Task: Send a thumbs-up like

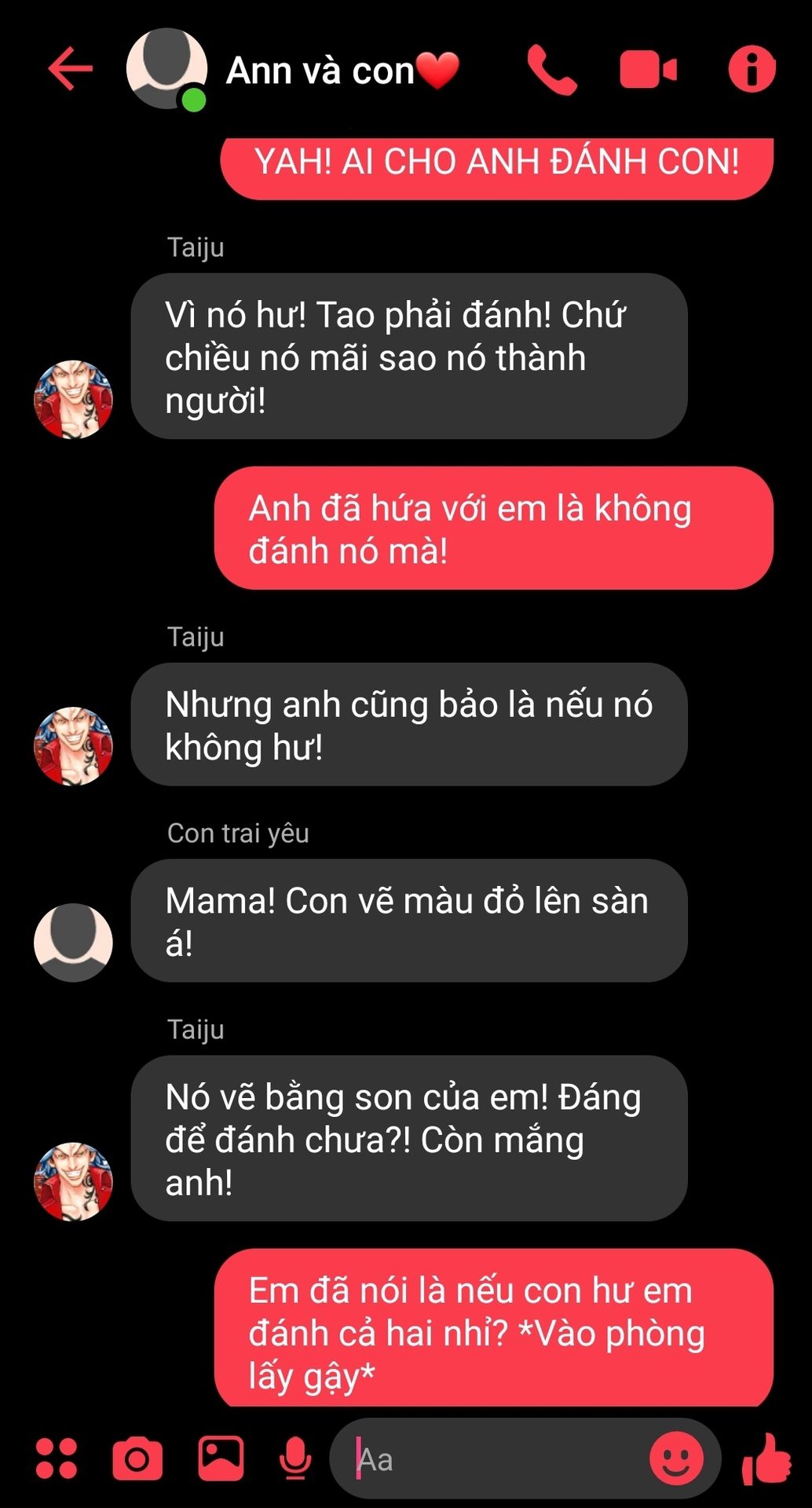Action: click(x=766, y=1459)
